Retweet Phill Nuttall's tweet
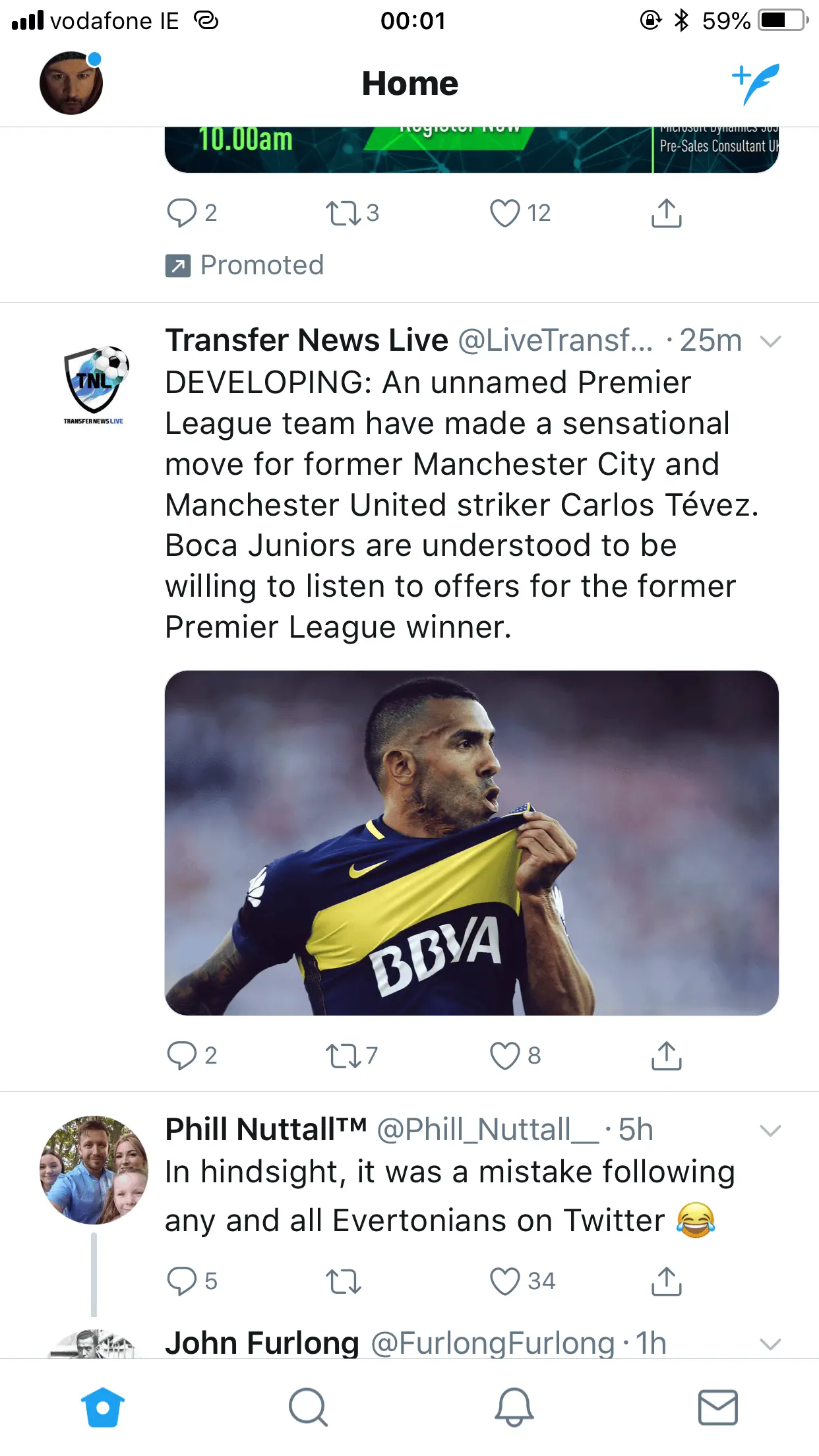This screenshot has height=1456, width=819. [344, 1281]
